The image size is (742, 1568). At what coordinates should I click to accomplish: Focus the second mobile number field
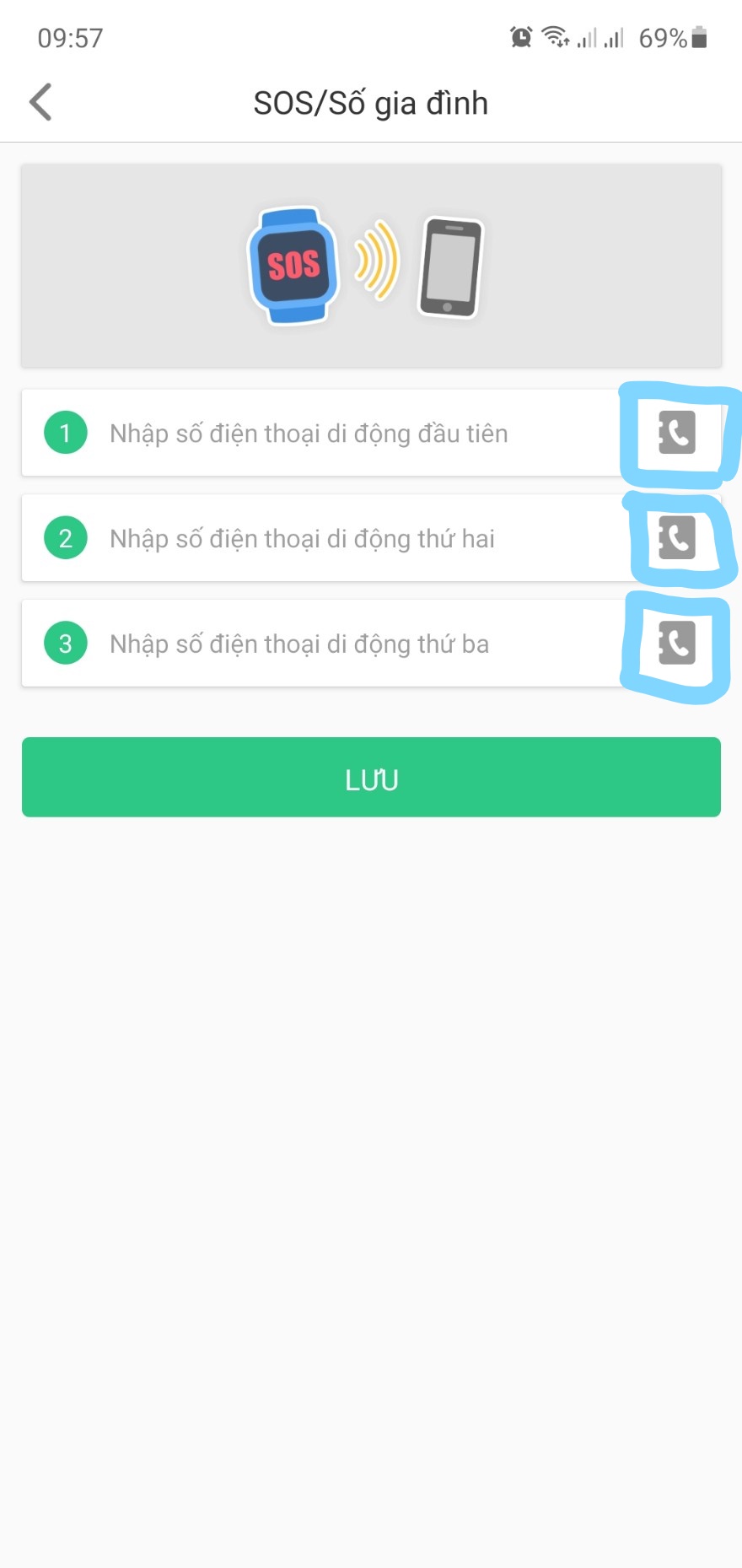pos(337,539)
